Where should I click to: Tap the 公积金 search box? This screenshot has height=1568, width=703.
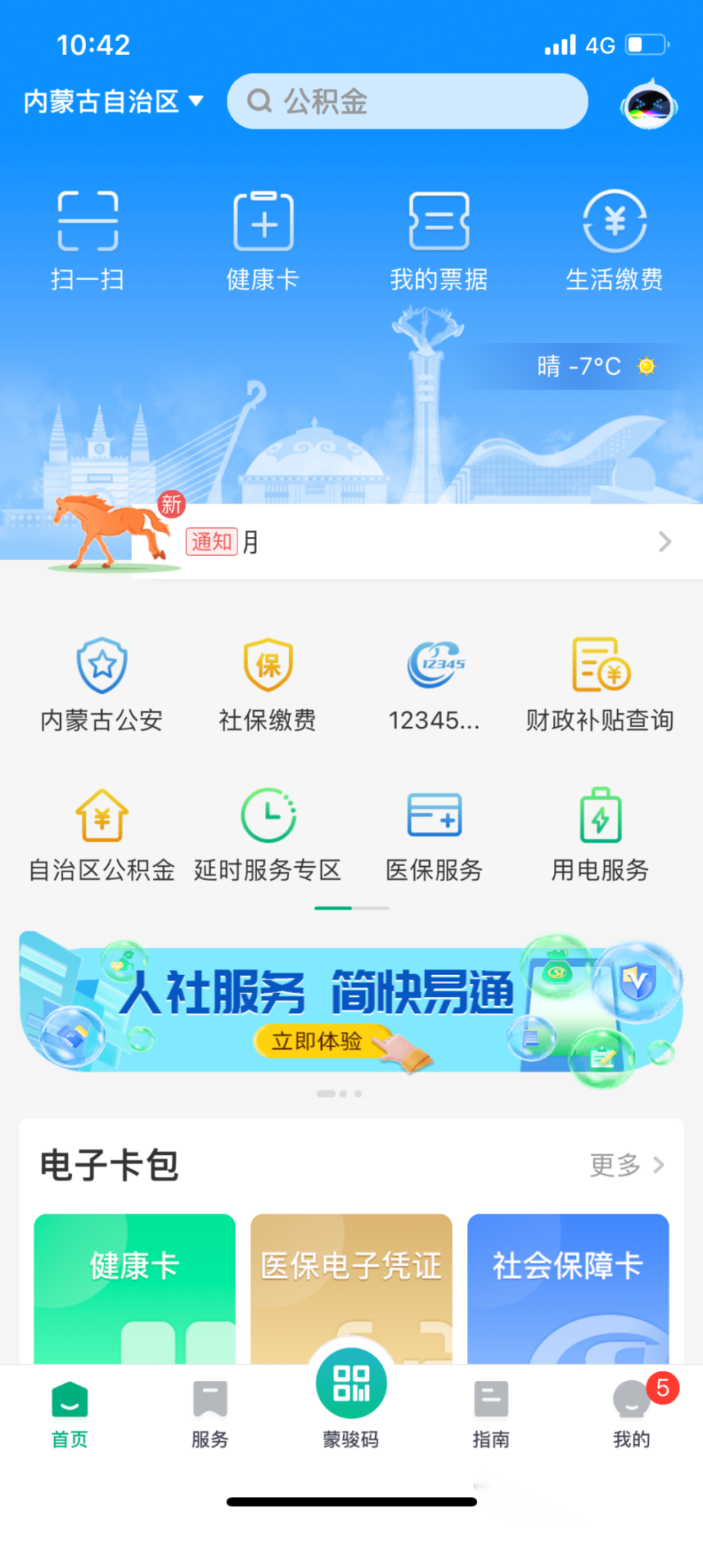(x=407, y=101)
